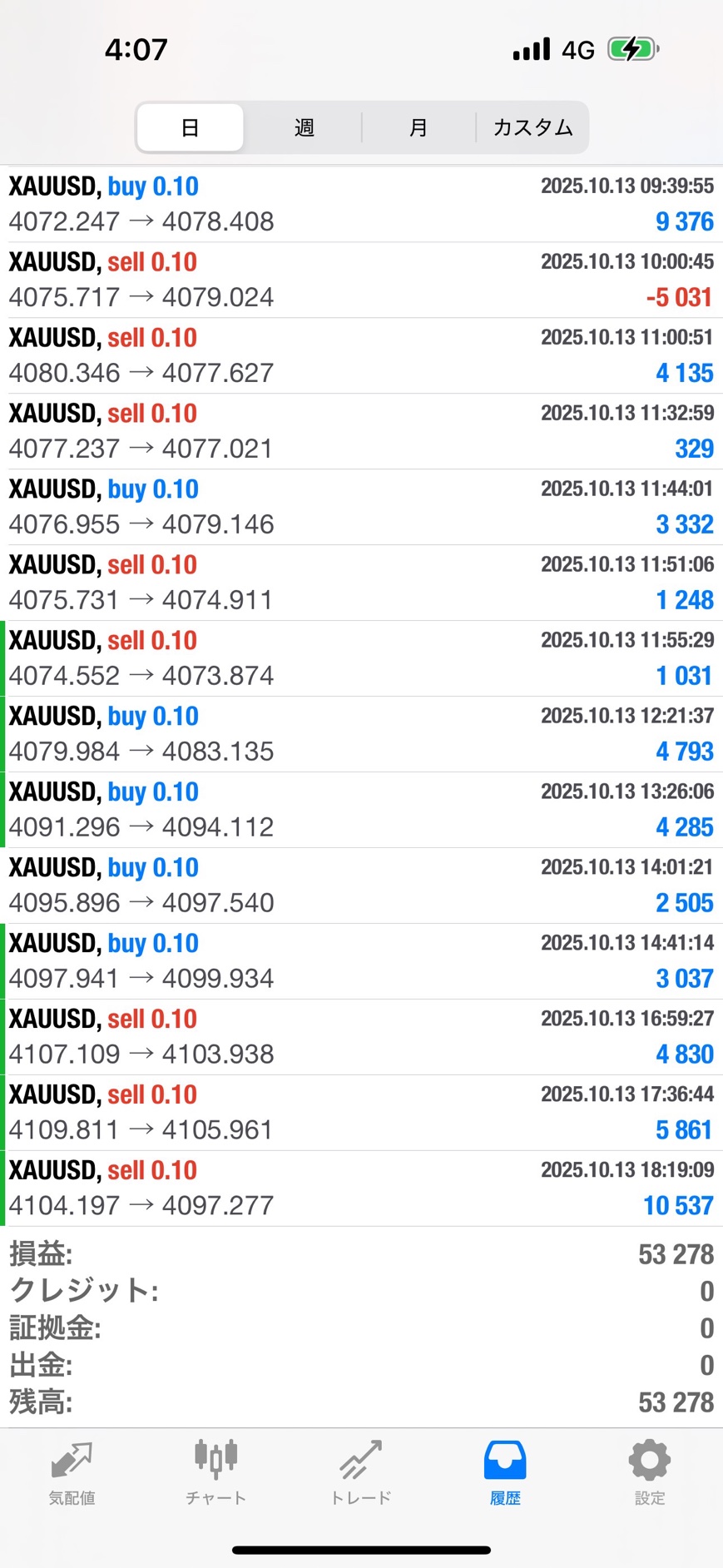Open the buy trade closed at 12:21:37
The width and height of the screenshot is (723, 1568).
pos(361,734)
